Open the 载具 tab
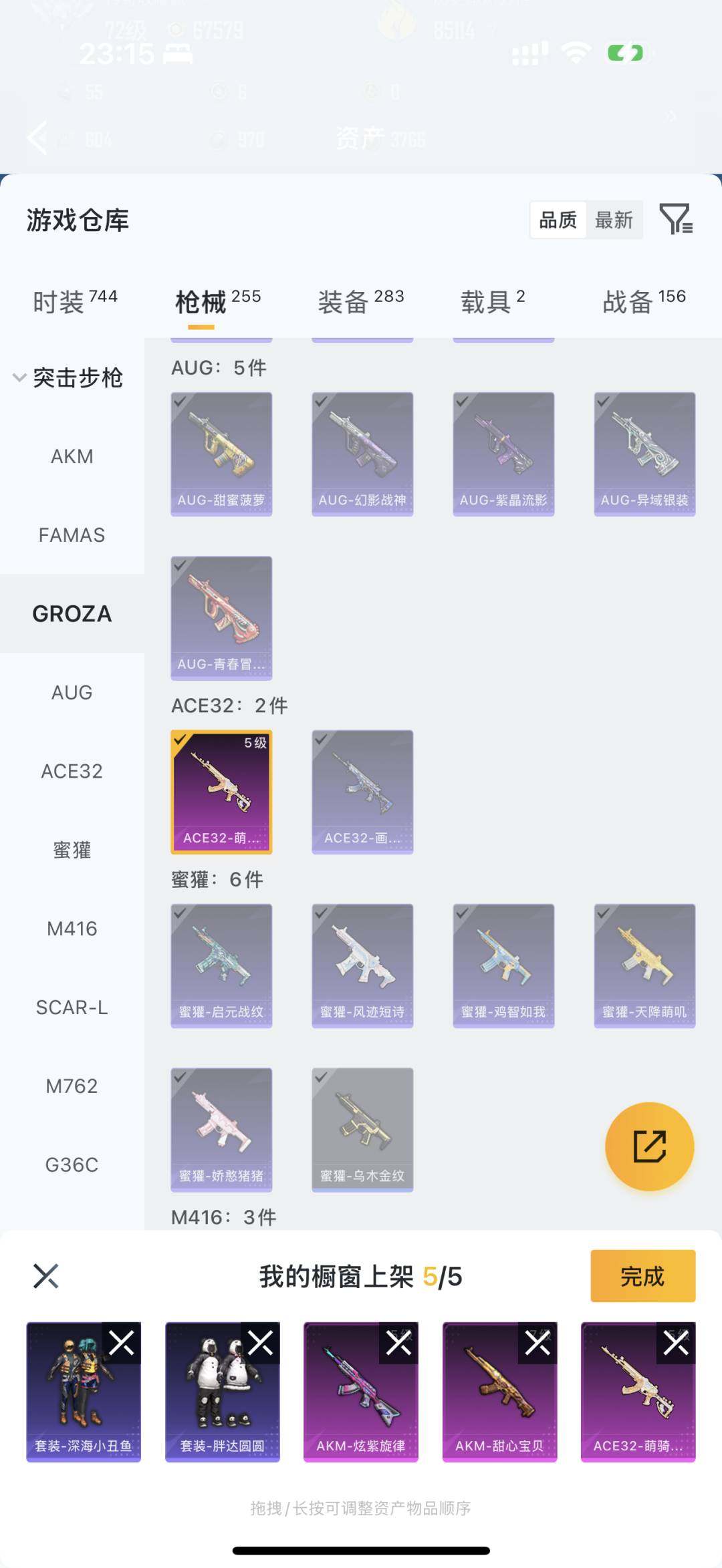 tap(493, 301)
